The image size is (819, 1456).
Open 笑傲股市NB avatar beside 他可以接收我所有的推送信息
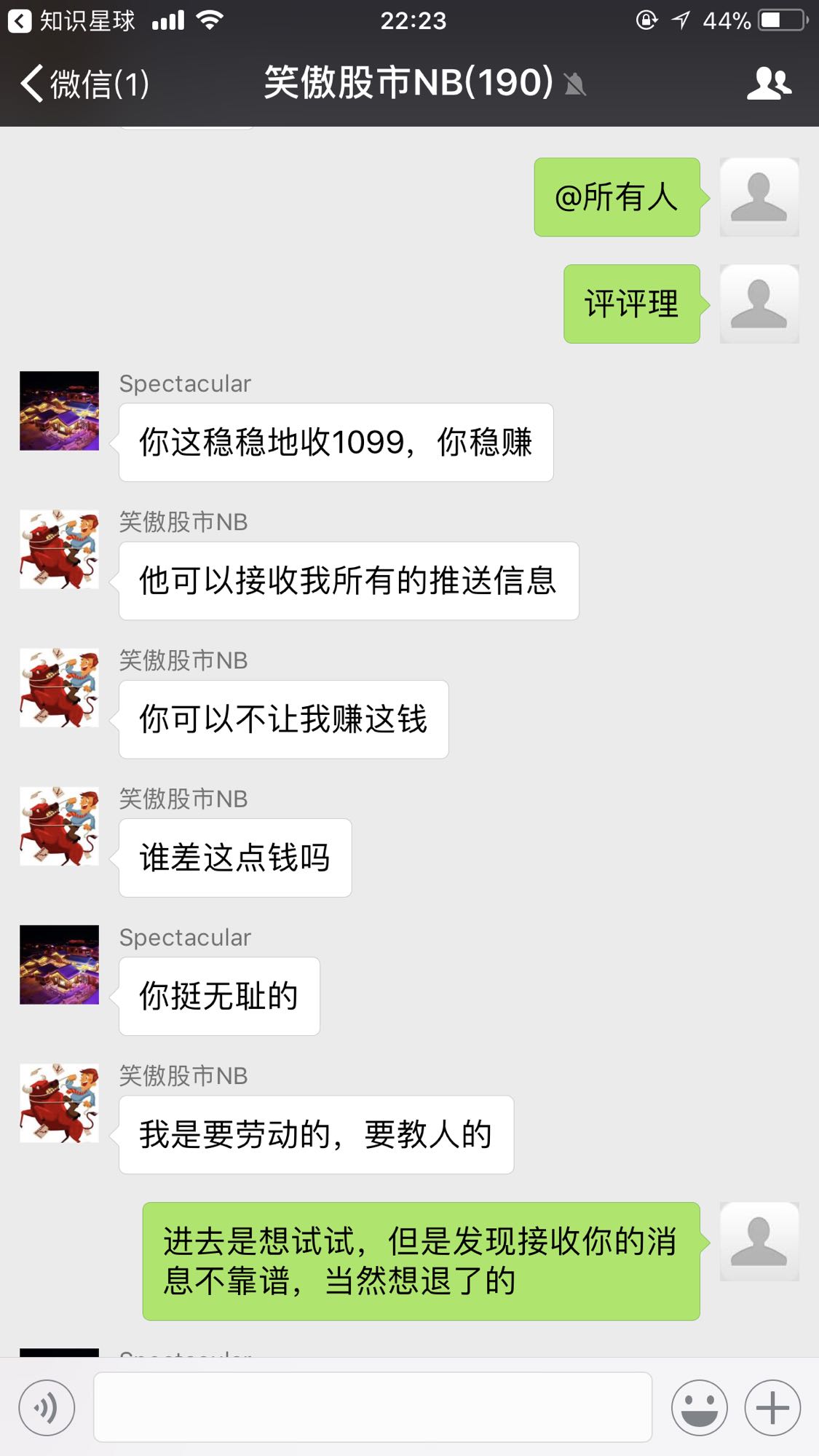pyautogui.click(x=59, y=549)
